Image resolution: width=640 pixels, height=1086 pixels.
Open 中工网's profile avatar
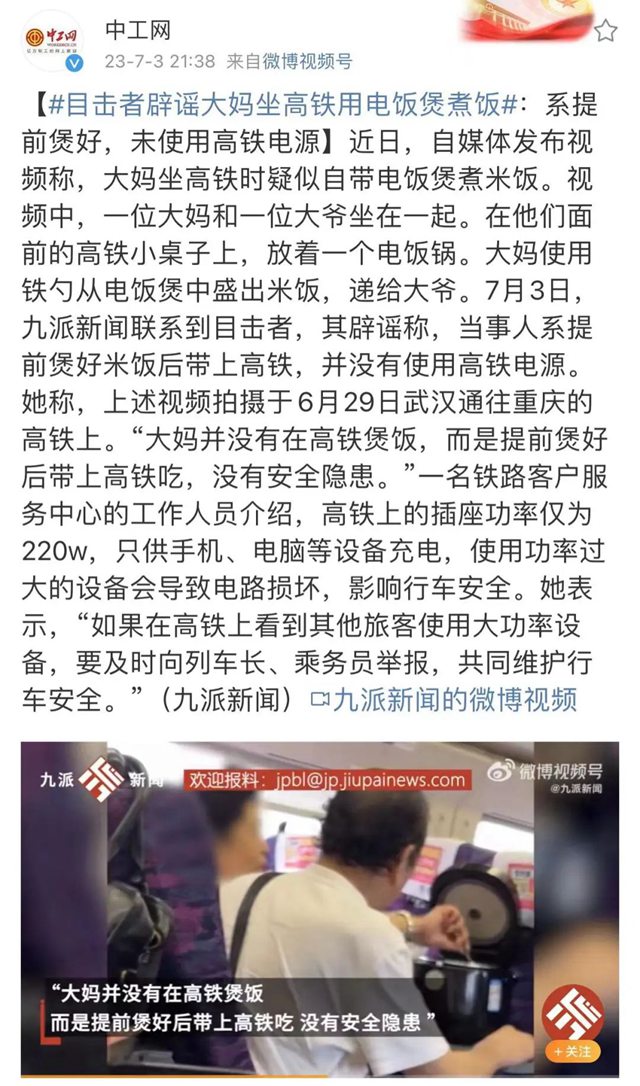click(54, 43)
